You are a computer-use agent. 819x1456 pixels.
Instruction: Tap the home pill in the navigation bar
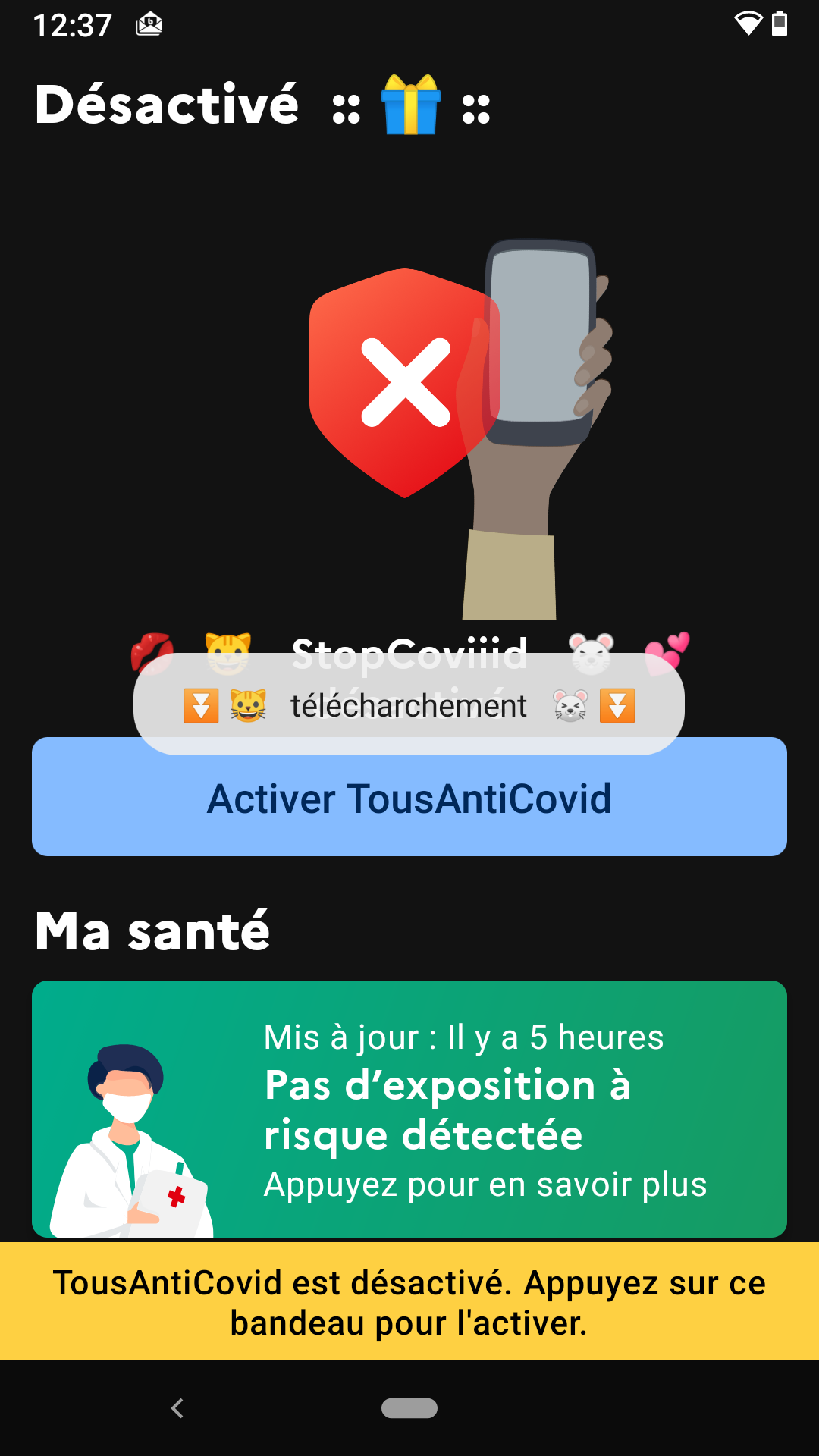coord(409,1408)
